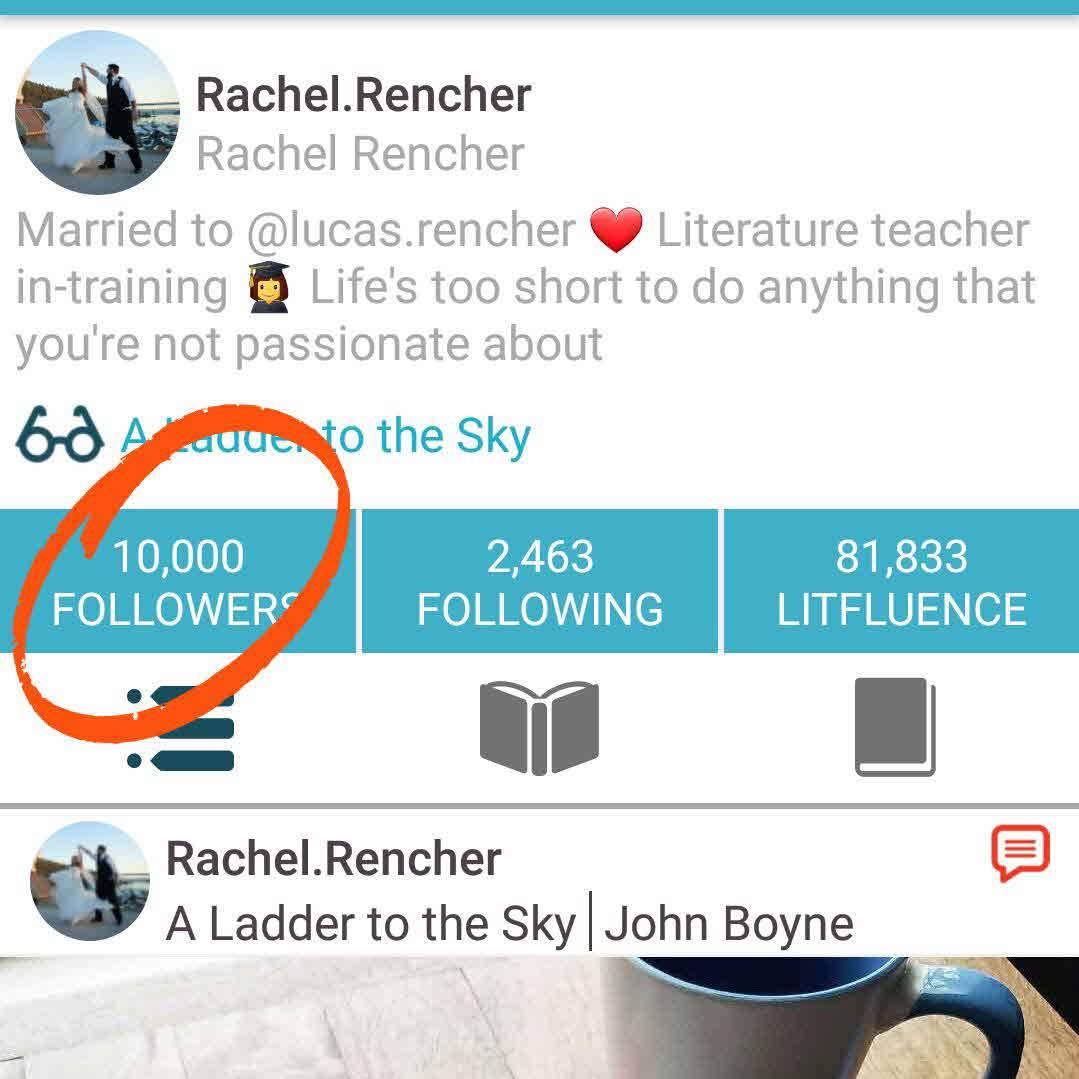
Task: Open the 81,833 Litfluence stat
Action: 901,582
